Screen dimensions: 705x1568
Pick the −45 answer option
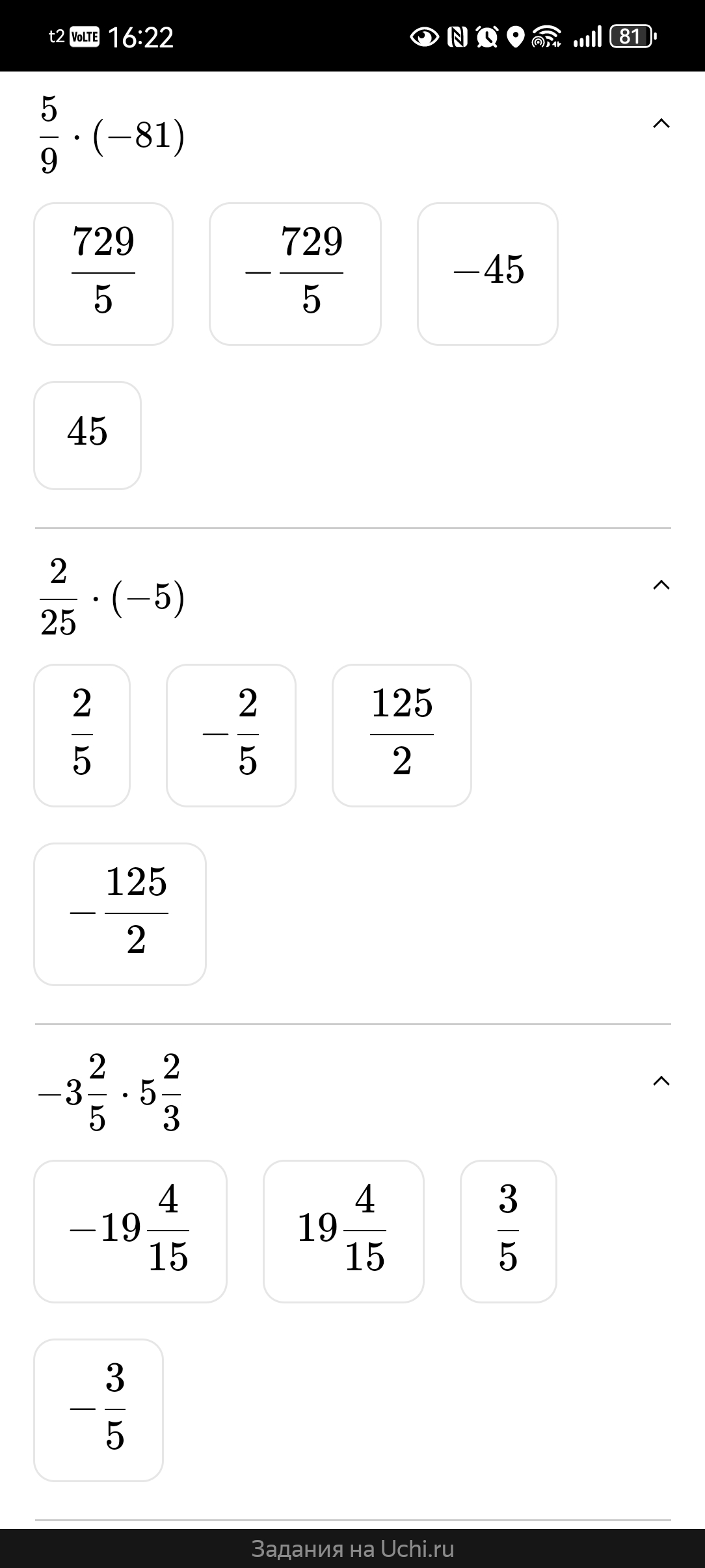pyautogui.click(x=488, y=274)
